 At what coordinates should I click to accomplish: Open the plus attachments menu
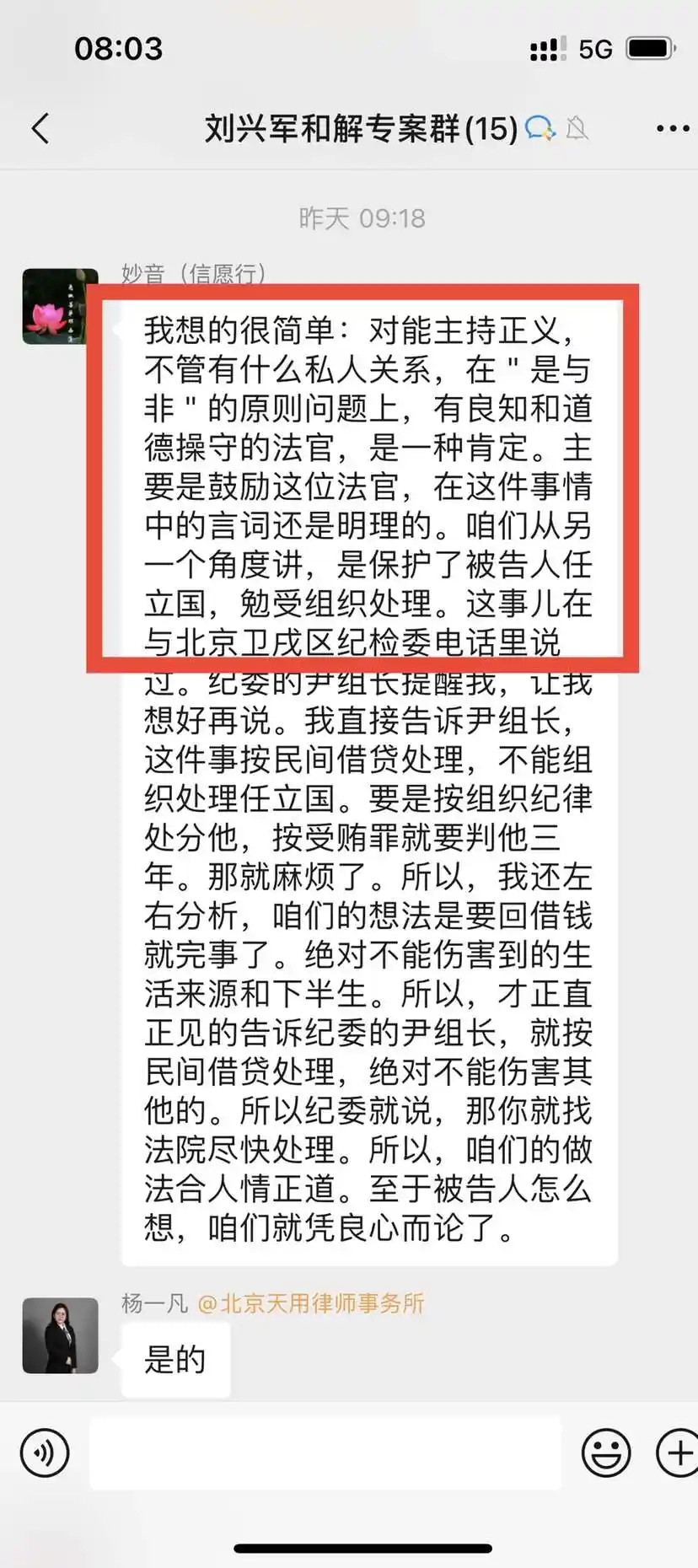677,1453
